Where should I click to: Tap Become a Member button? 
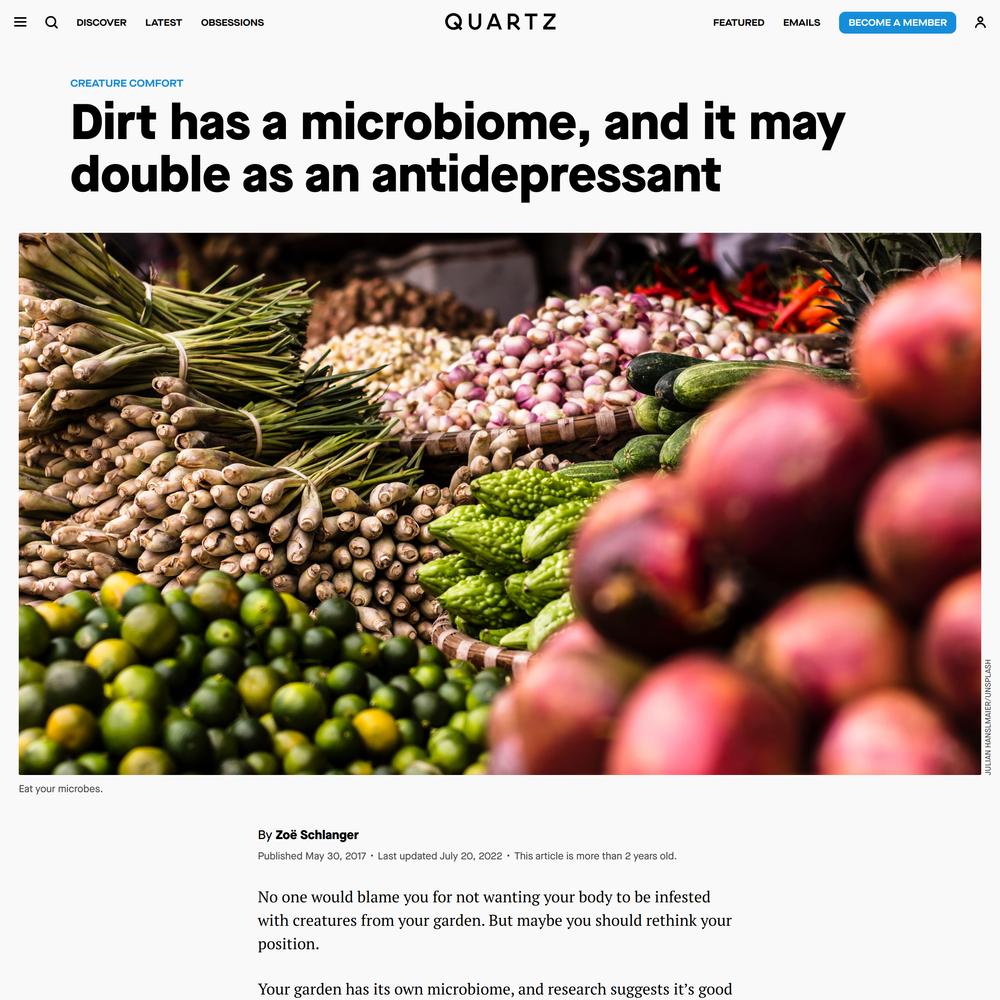897,22
